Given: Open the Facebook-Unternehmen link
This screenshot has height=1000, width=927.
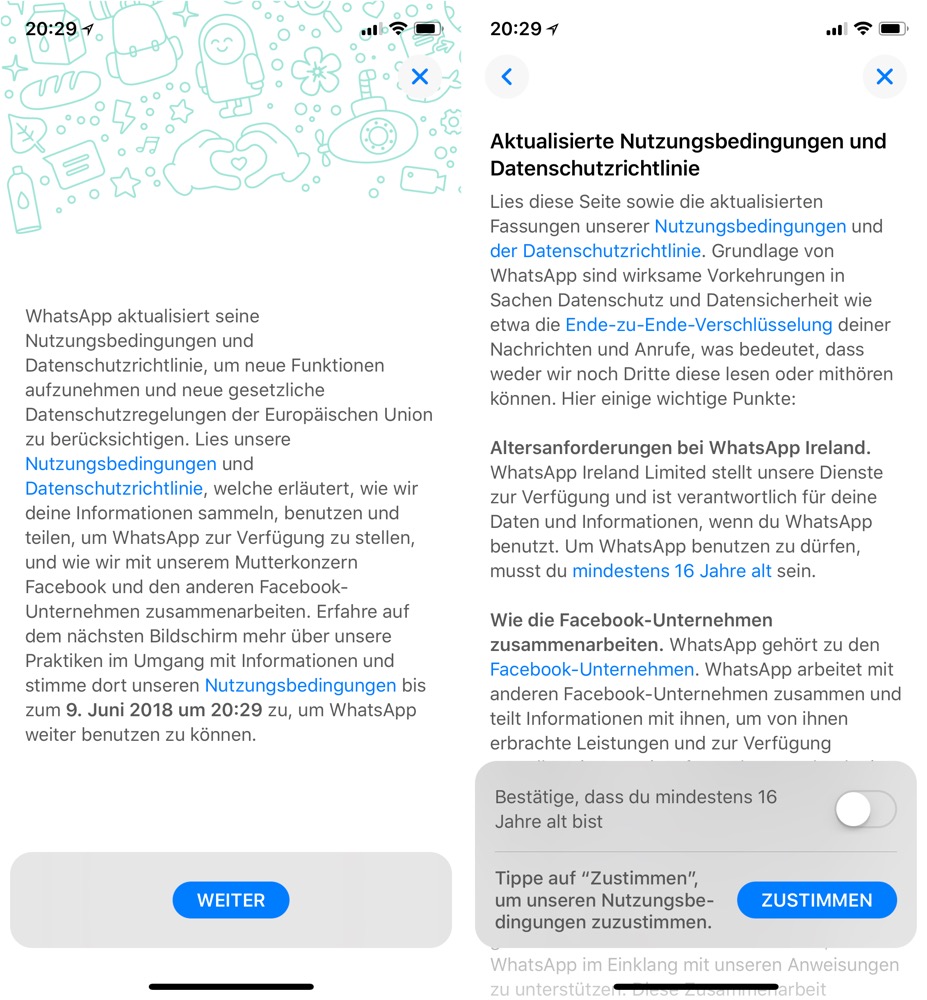Looking at the screenshot, I should click(592, 670).
